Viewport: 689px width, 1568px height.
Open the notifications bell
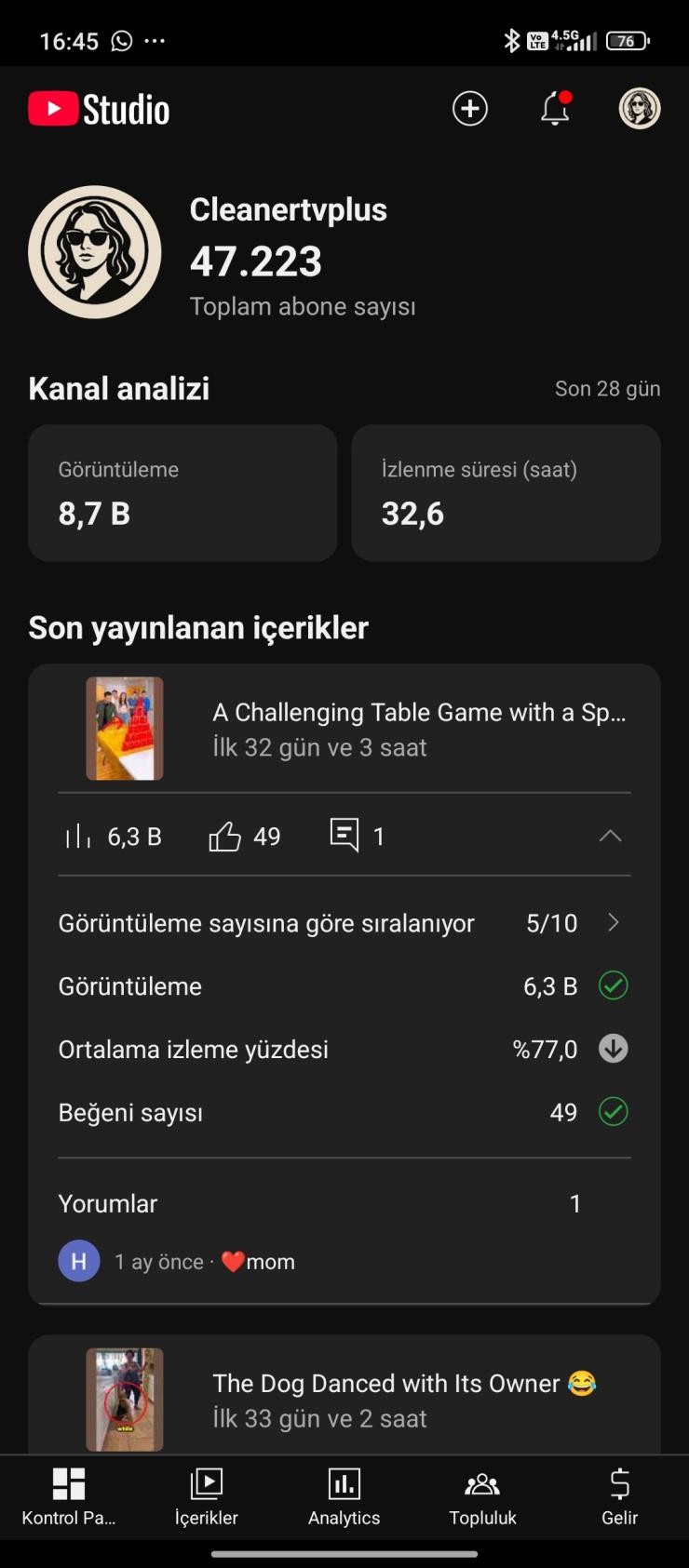555,109
